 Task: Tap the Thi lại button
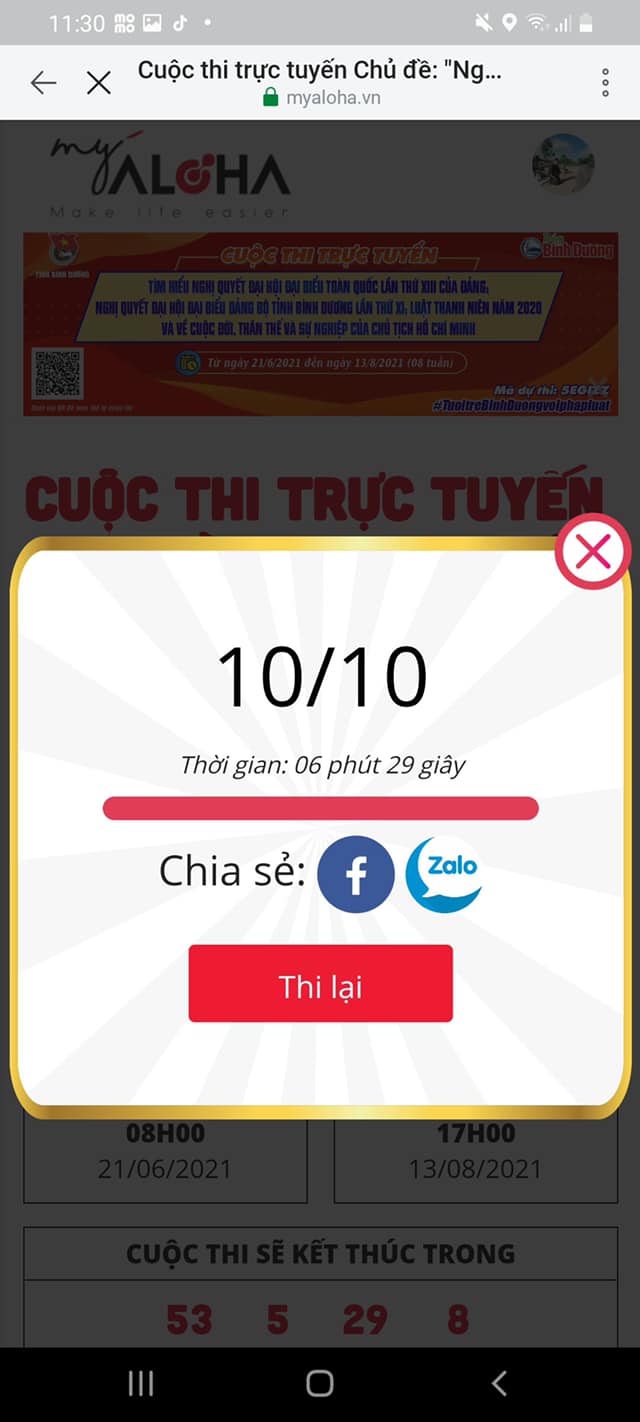[x=320, y=984]
